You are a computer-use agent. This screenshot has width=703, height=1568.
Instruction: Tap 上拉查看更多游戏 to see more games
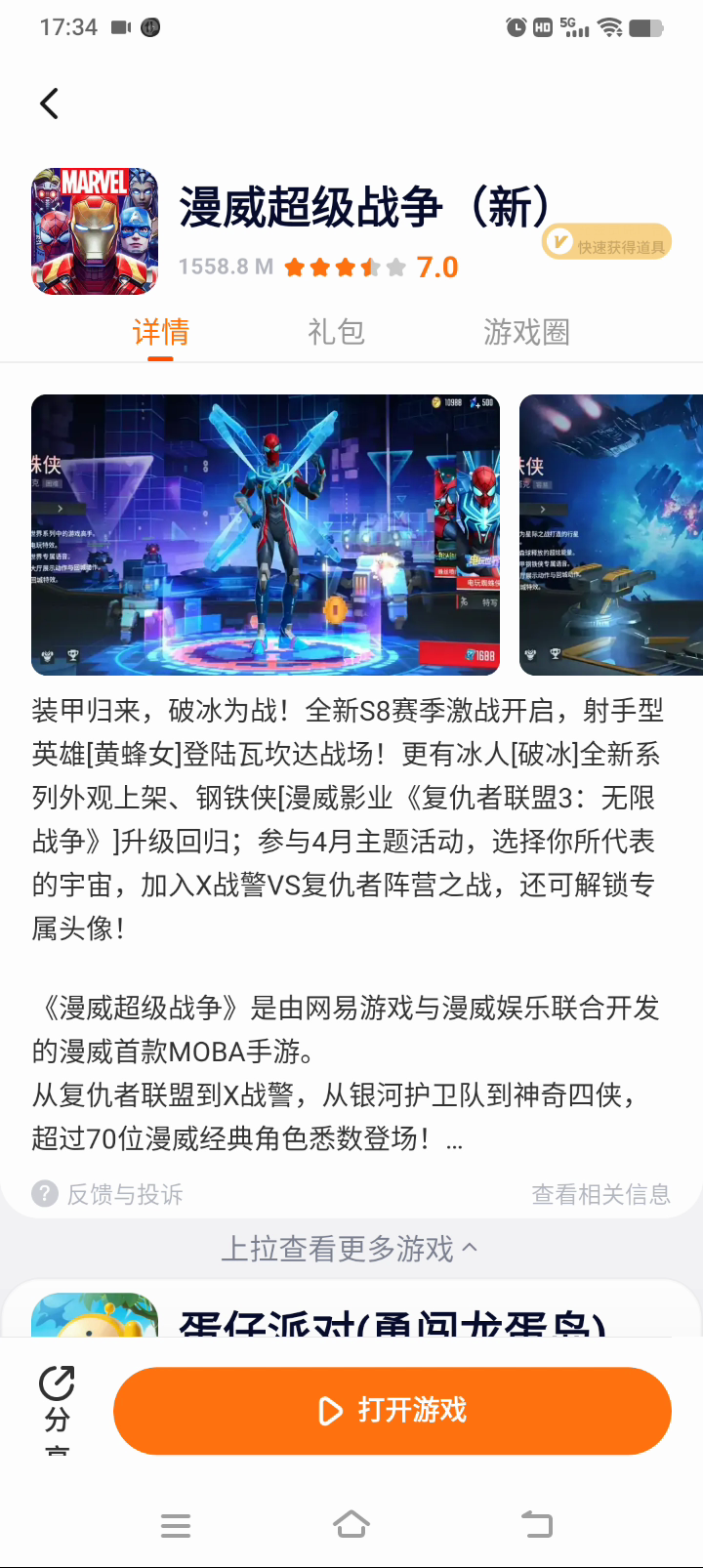coord(350,1249)
